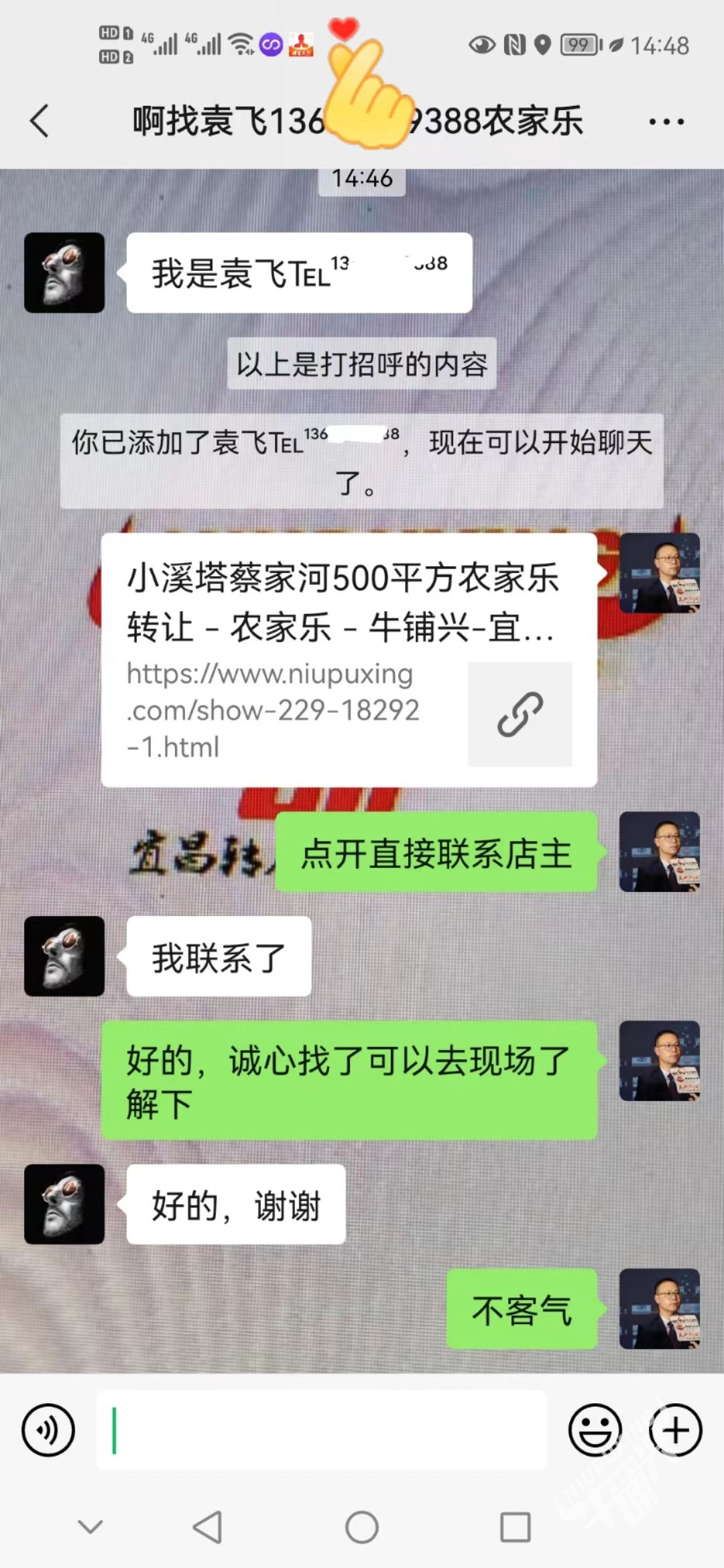
Task: Open the chat info overflow menu
Action: (666, 121)
